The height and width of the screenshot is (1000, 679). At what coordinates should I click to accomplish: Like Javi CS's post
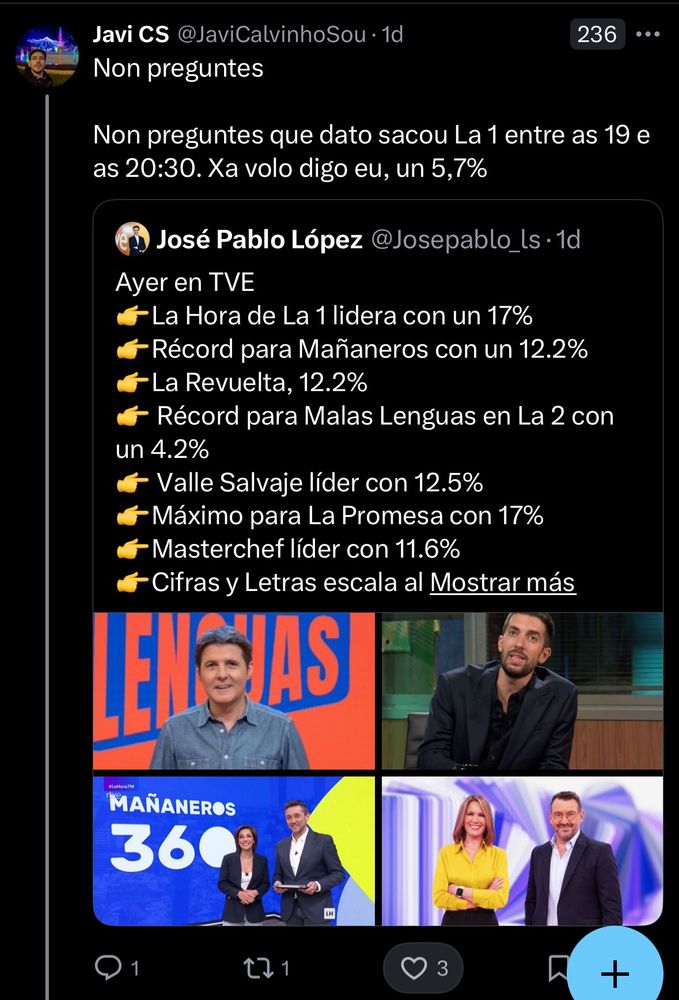pyautogui.click(x=422, y=968)
